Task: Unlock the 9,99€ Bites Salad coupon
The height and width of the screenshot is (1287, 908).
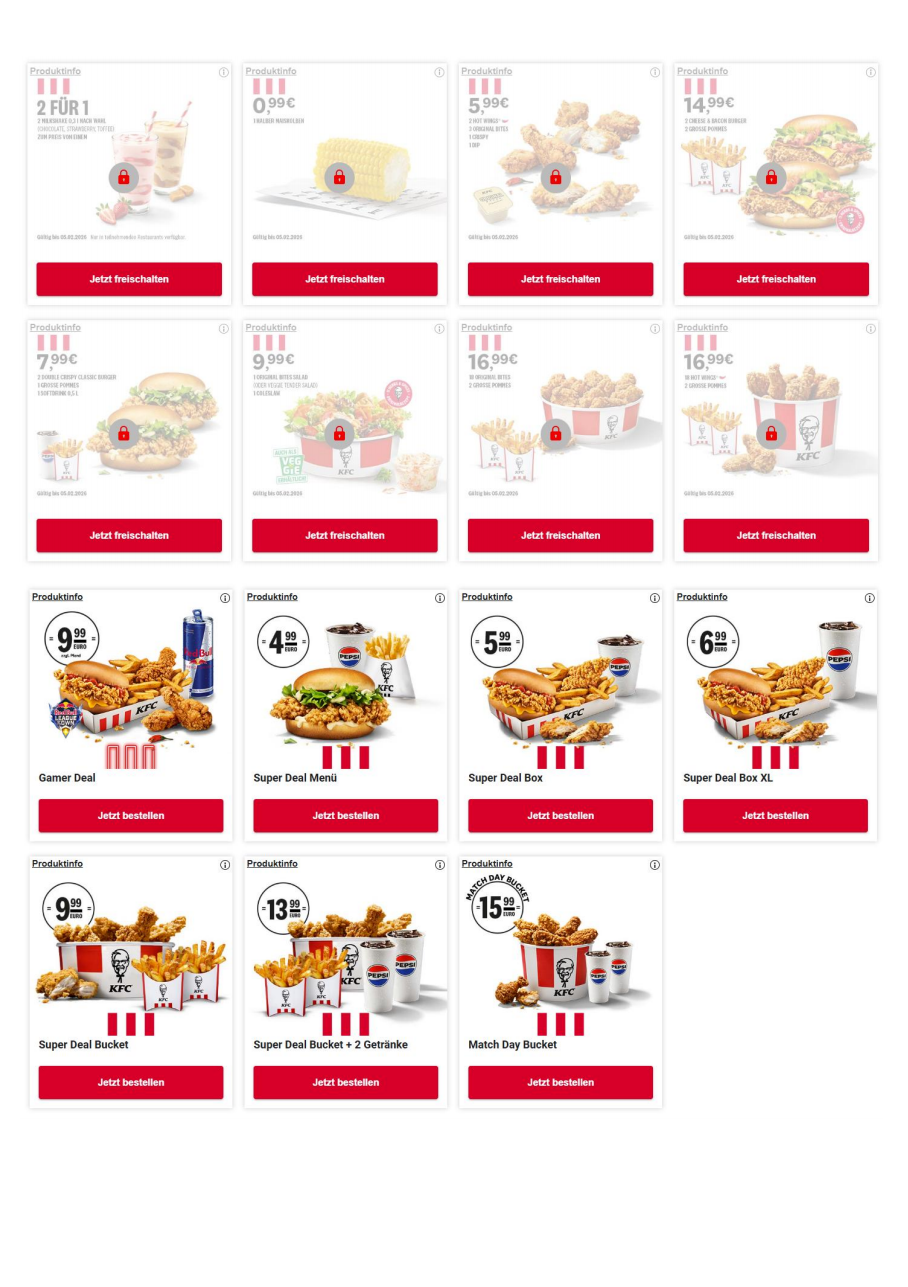Action: point(345,535)
